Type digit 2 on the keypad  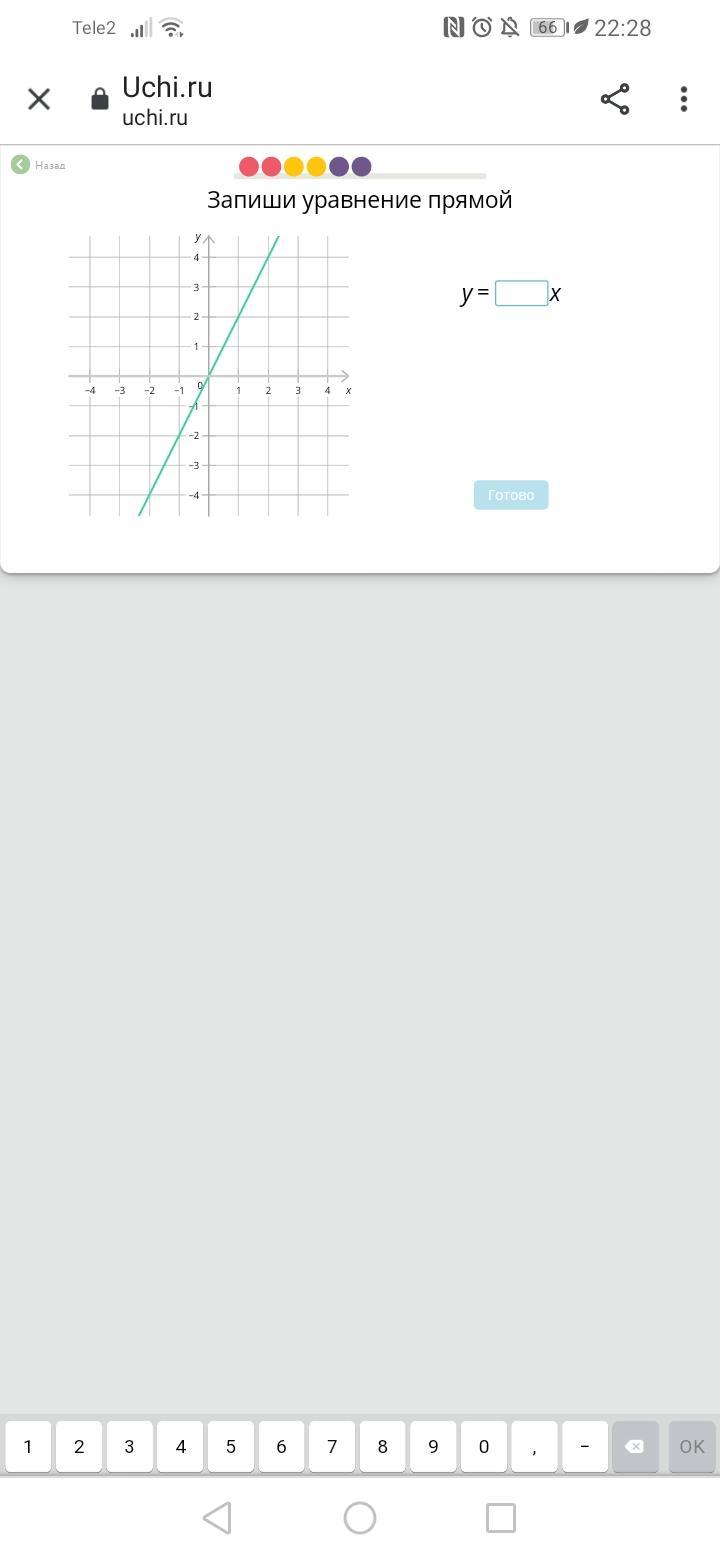[79, 1446]
